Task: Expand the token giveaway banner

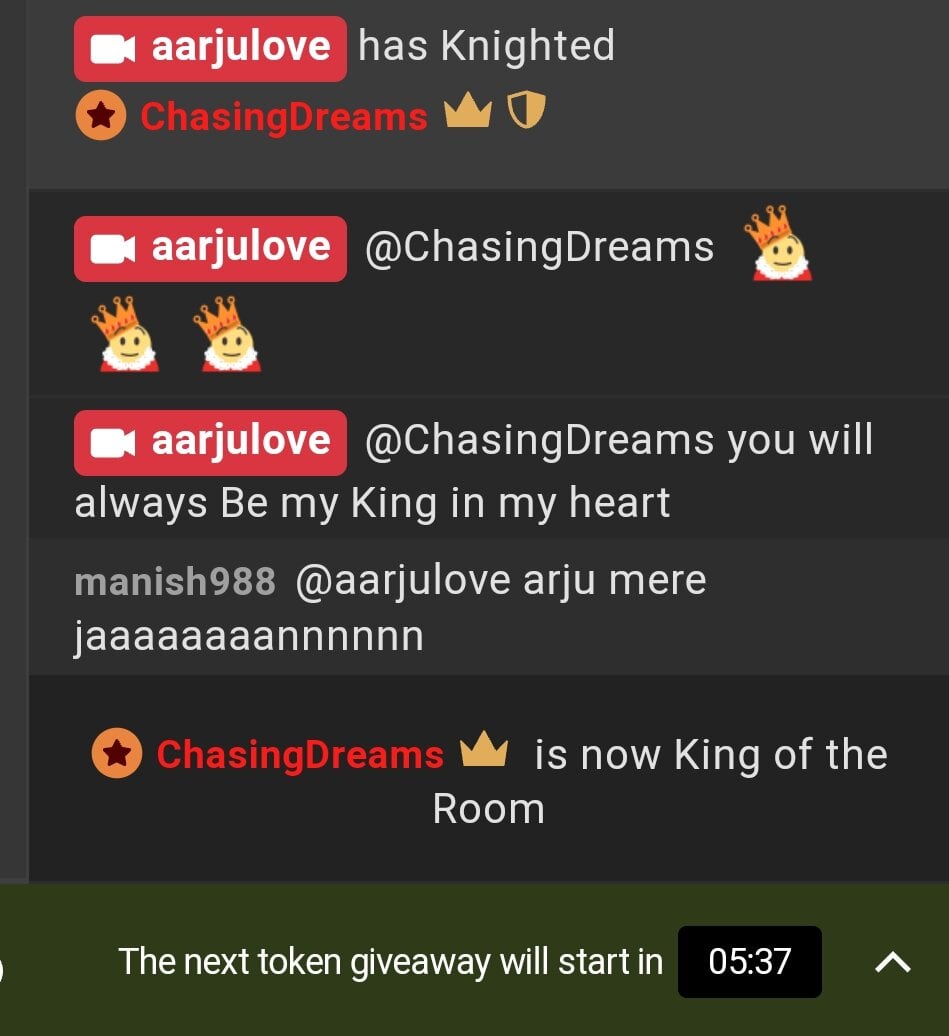Action: pyautogui.click(x=892, y=962)
